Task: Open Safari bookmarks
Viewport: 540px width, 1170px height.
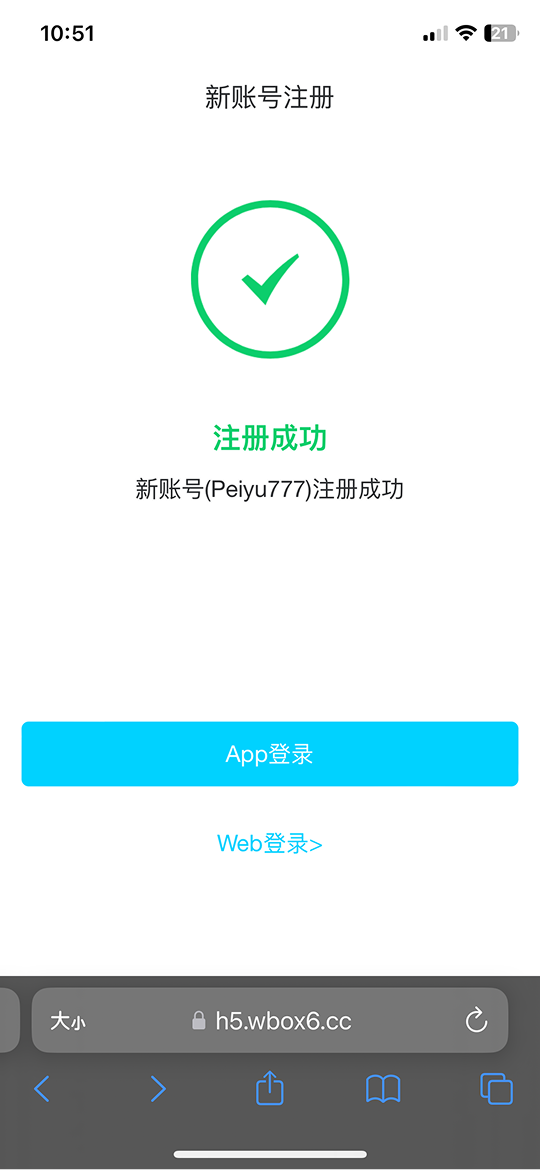Action: click(x=383, y=1089)
